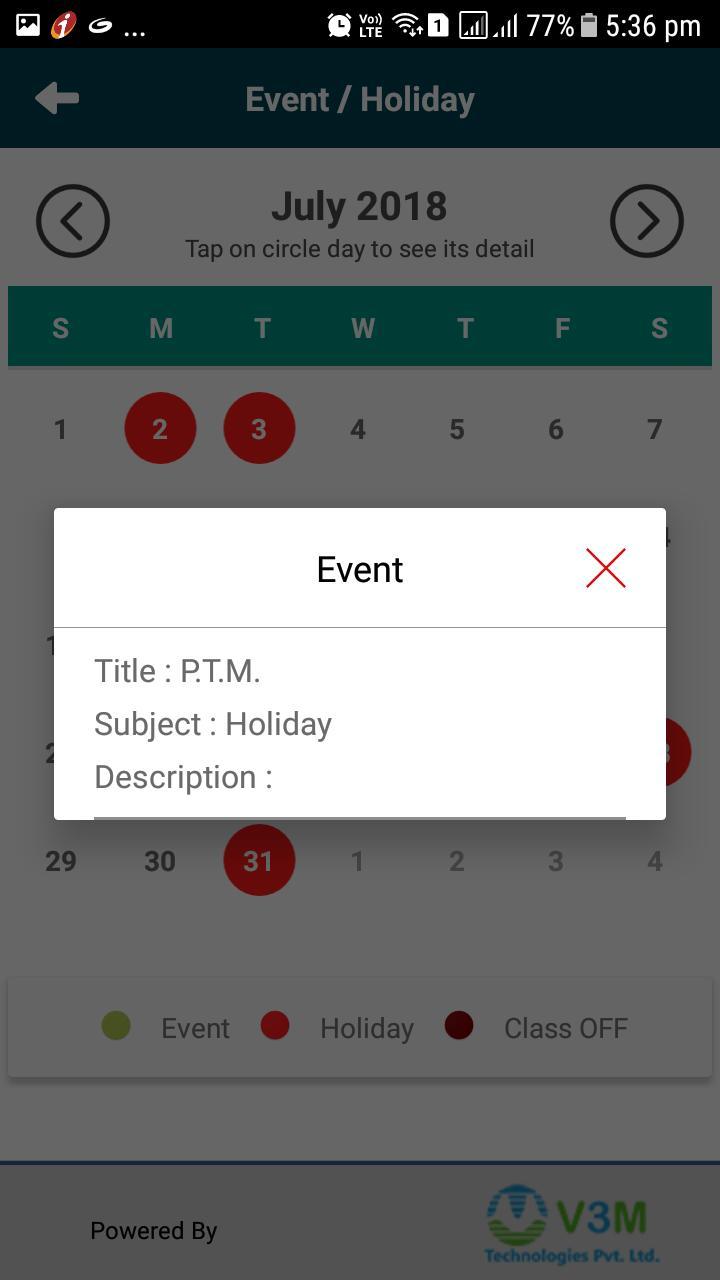This screenshot has width=720, height=1280.
Task: Close the Event dialog with the red X
Action: [606, 568]
